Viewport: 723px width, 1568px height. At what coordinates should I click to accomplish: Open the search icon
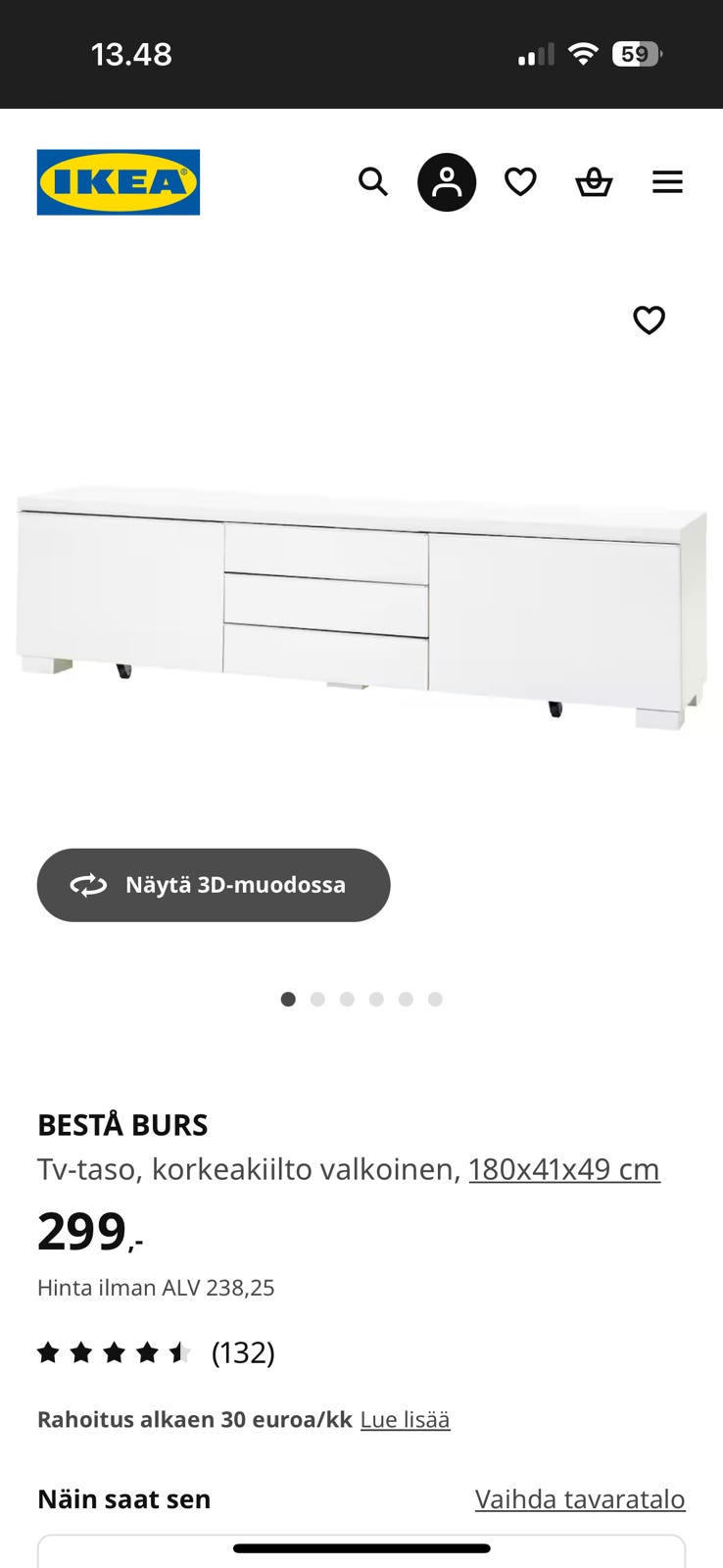click(373, 181)
